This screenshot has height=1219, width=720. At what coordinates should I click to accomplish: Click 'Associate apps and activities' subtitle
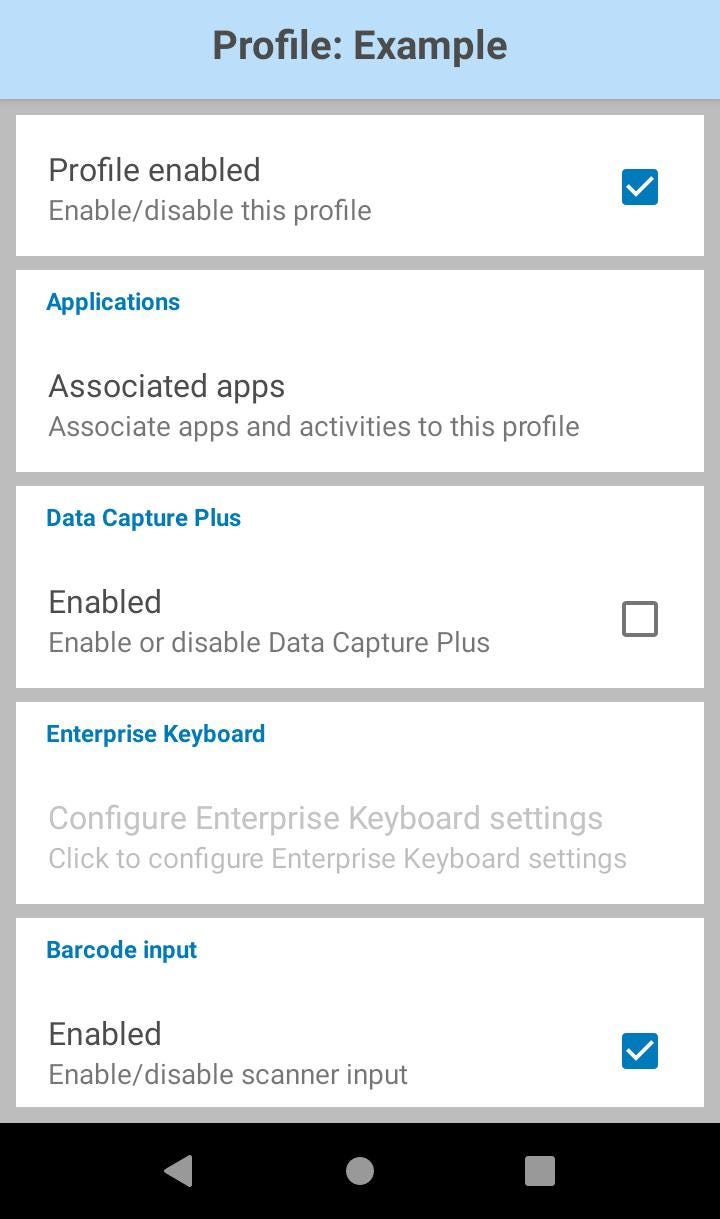point(313,426)
